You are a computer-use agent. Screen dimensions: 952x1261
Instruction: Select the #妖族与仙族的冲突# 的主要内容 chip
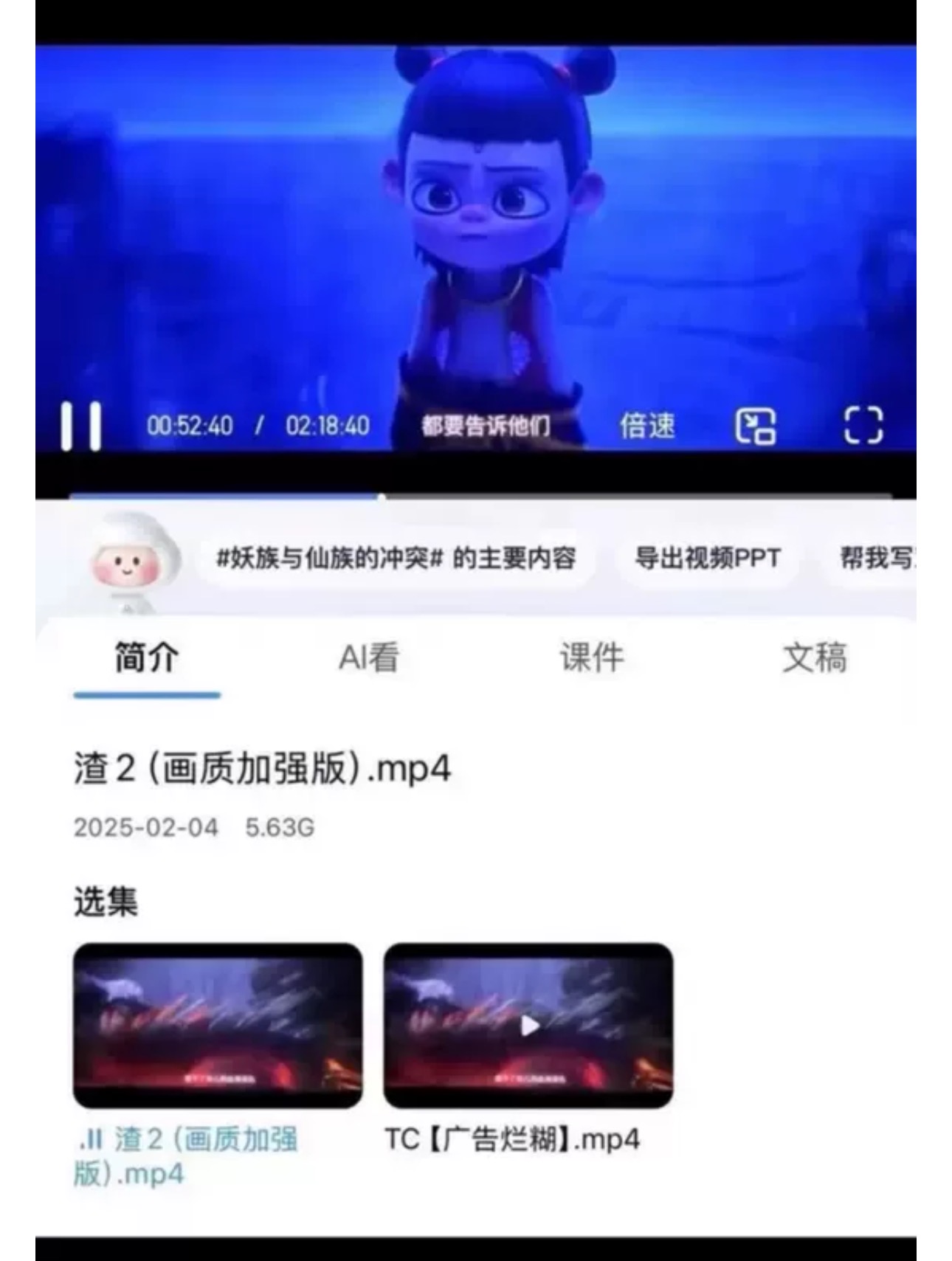click(x=396, y=559)
